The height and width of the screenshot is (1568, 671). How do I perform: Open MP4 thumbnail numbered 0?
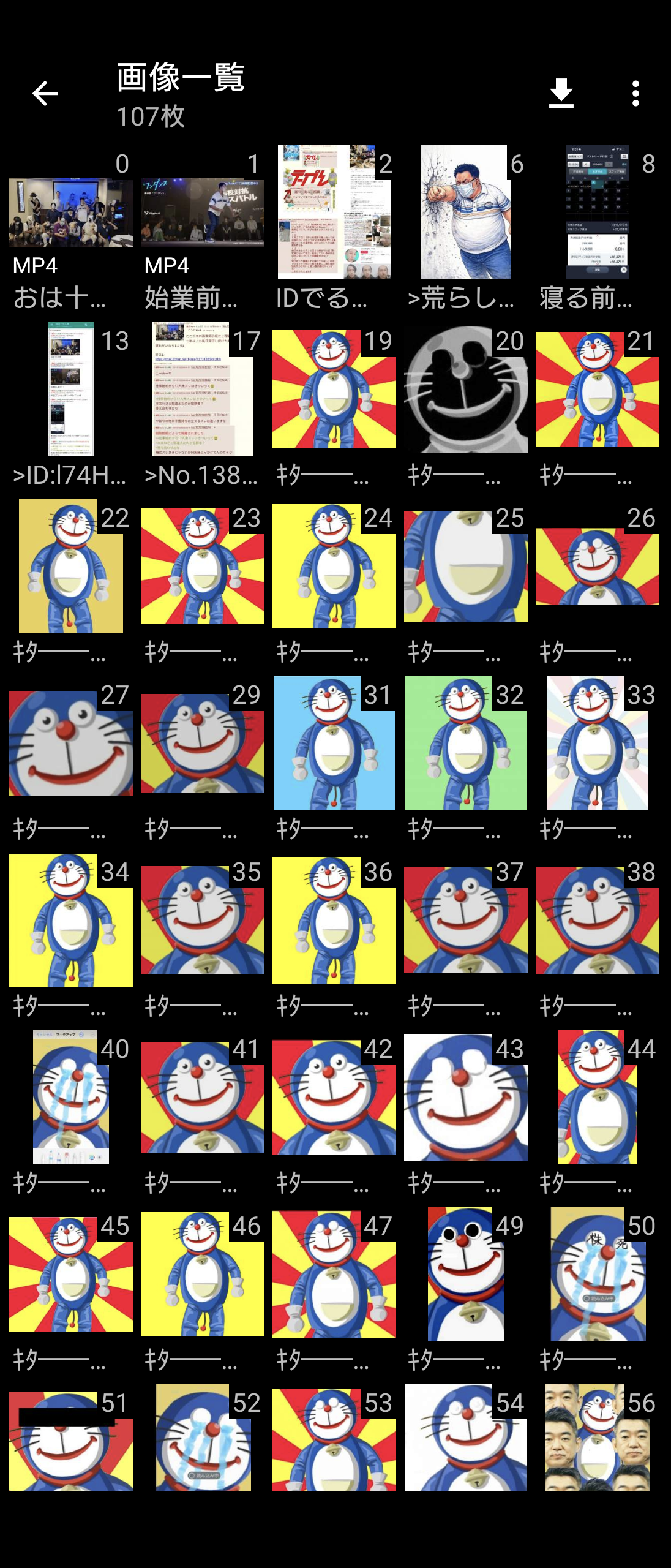point(70,213)
